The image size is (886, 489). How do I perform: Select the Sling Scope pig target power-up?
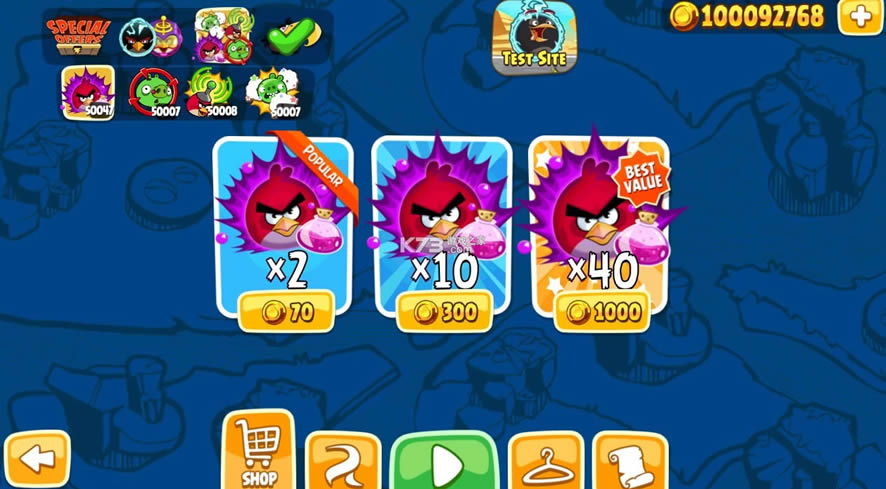(x=154, y=94)
